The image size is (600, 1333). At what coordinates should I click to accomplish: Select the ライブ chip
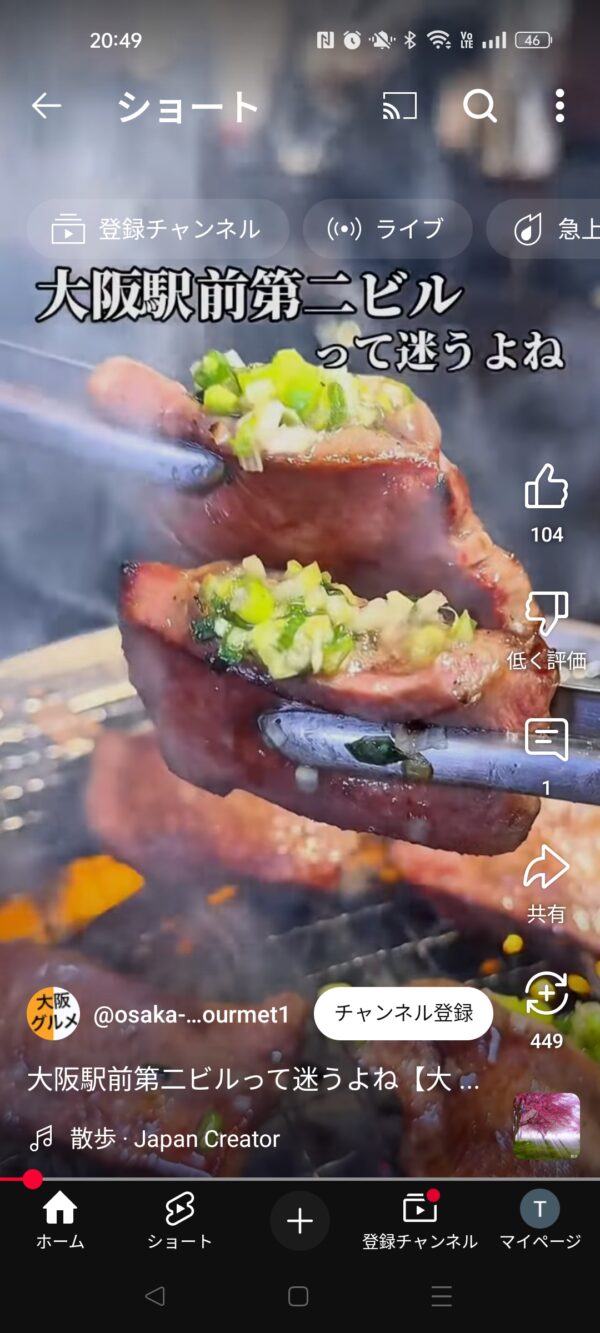tap(387, 229)
